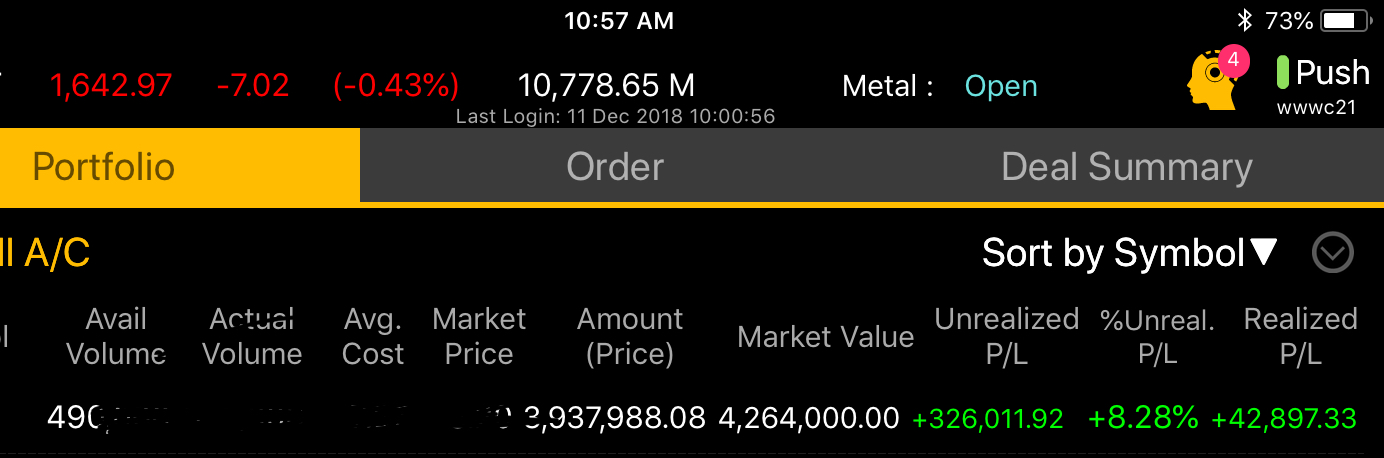The image size is (1384, 458).
Task: Expand the circled chevron next to sort
Action: (1332, 253)
